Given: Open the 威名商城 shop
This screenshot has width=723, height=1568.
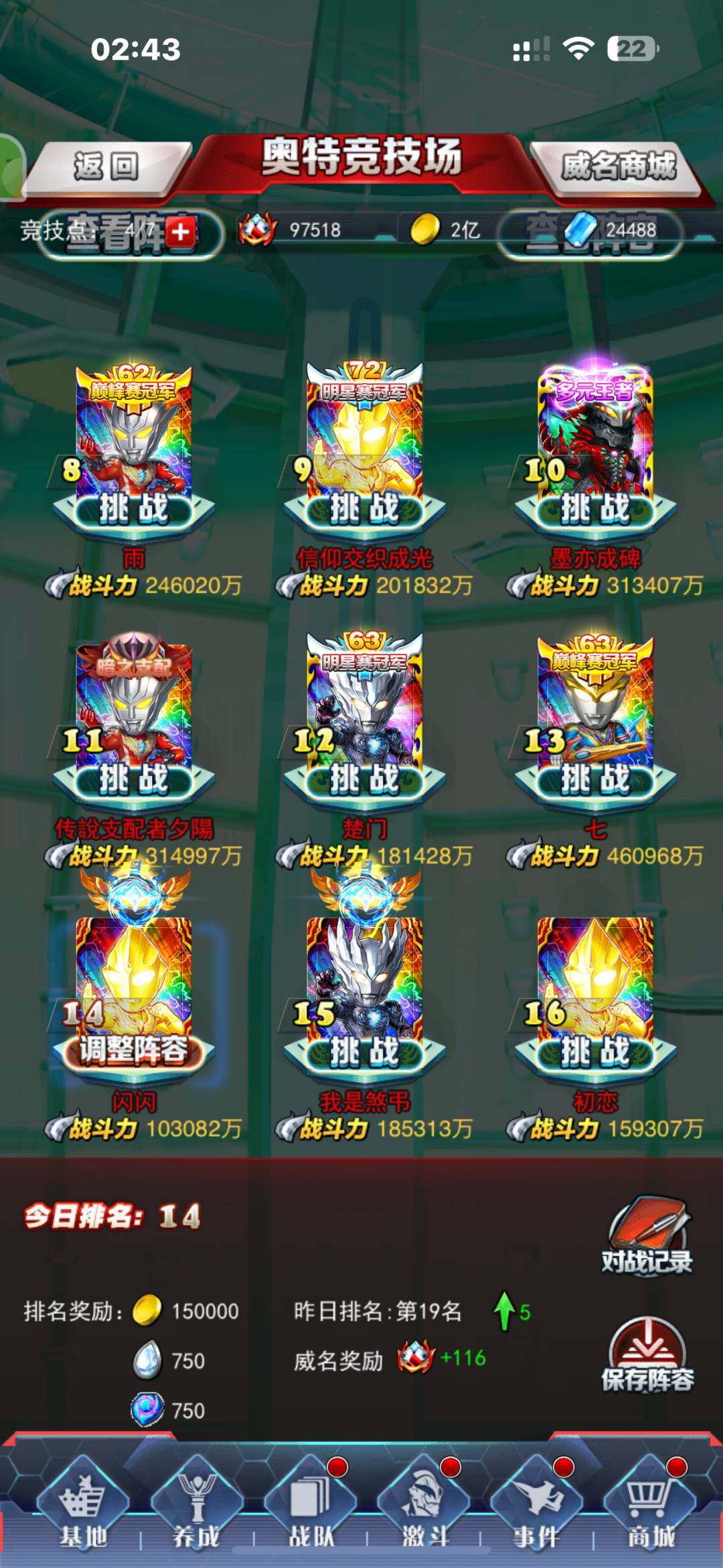Looking at the screenshot, I should pyautogui.click(x=617, y=165).
